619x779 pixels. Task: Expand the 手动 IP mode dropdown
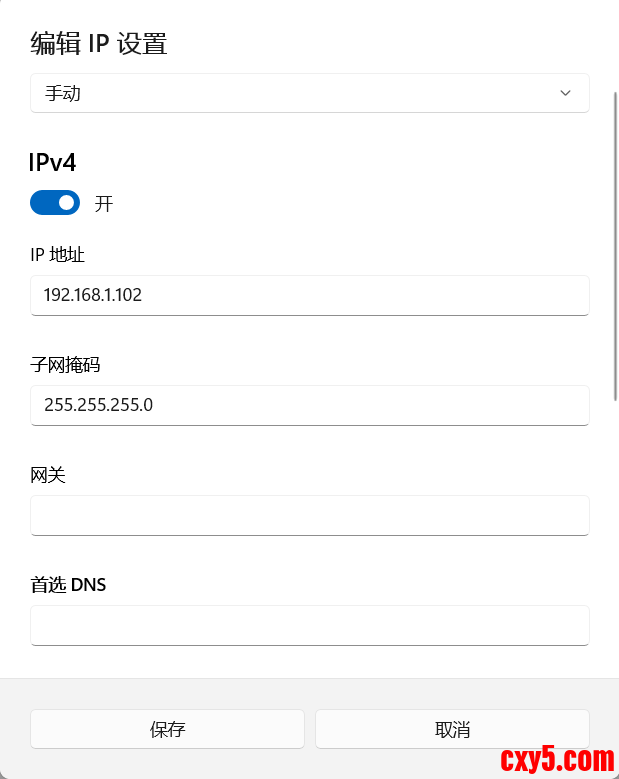pos(309,93)
